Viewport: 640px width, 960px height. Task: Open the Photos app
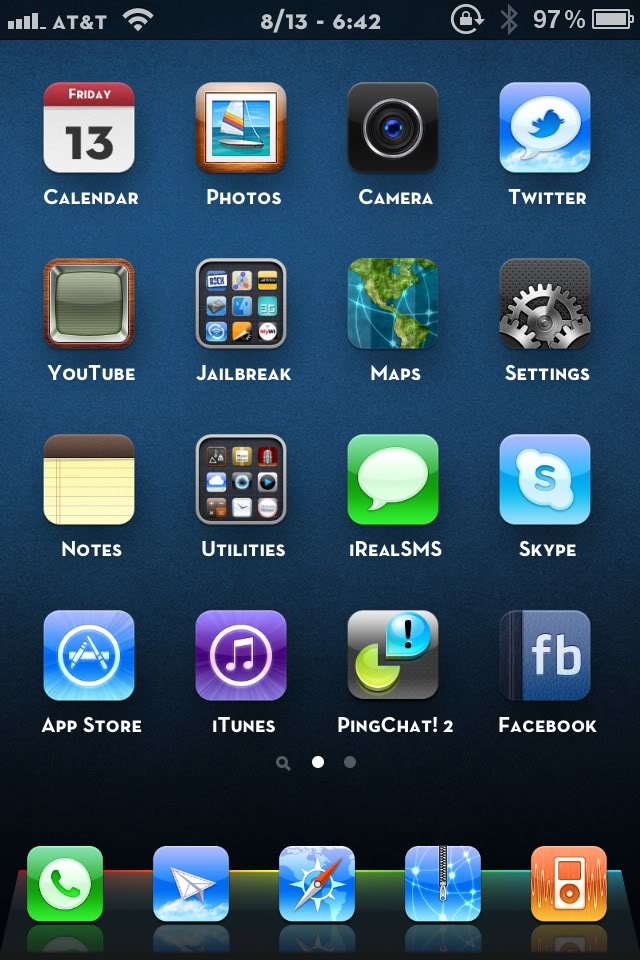[241, 128]
